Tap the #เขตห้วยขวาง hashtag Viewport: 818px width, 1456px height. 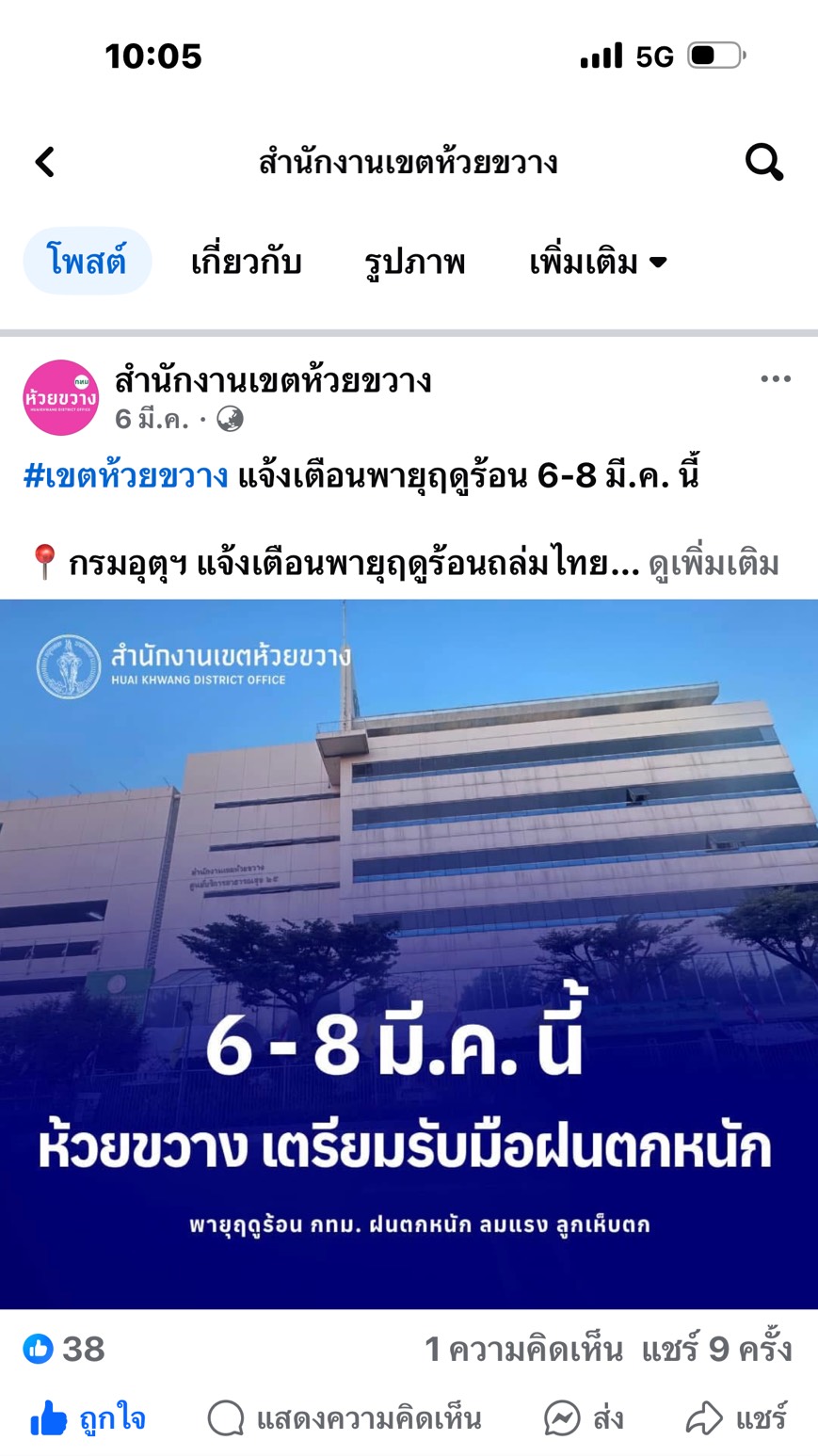click(x=125, y=476)
